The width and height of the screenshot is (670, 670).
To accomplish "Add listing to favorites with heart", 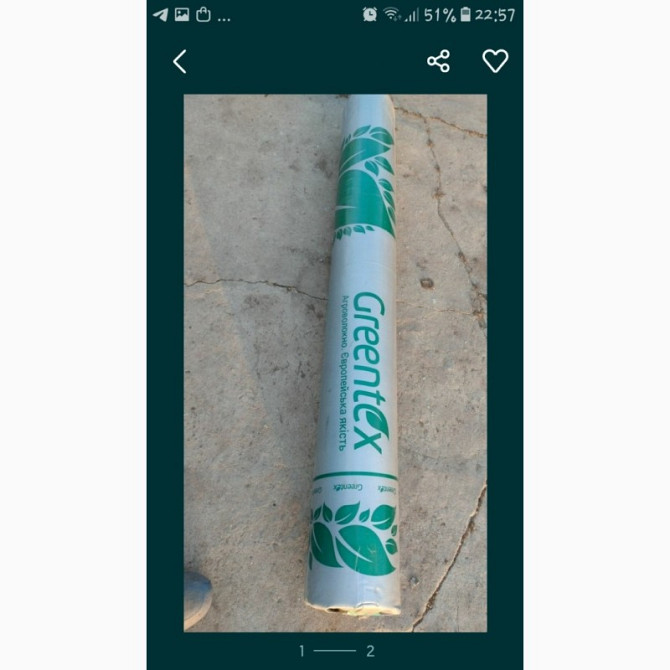I will tap(495, 62).
